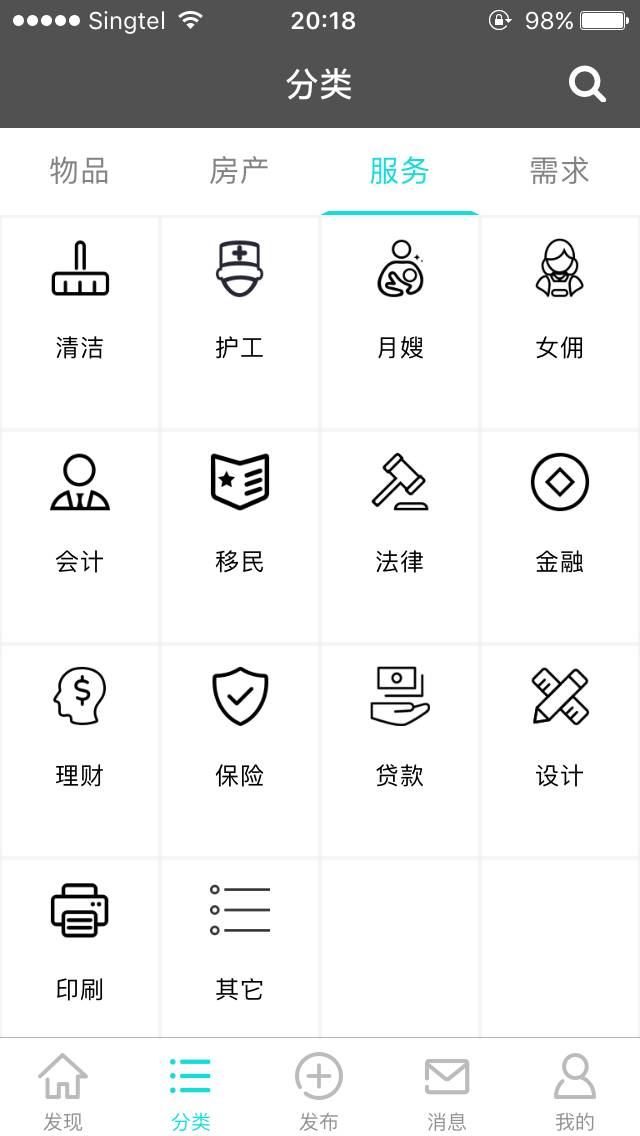Image resolution: width=640 pixels, height=1136 pixels.
Task: Select the 印刷 printing category
Action: pyautogui.click(x=80, y=942)
